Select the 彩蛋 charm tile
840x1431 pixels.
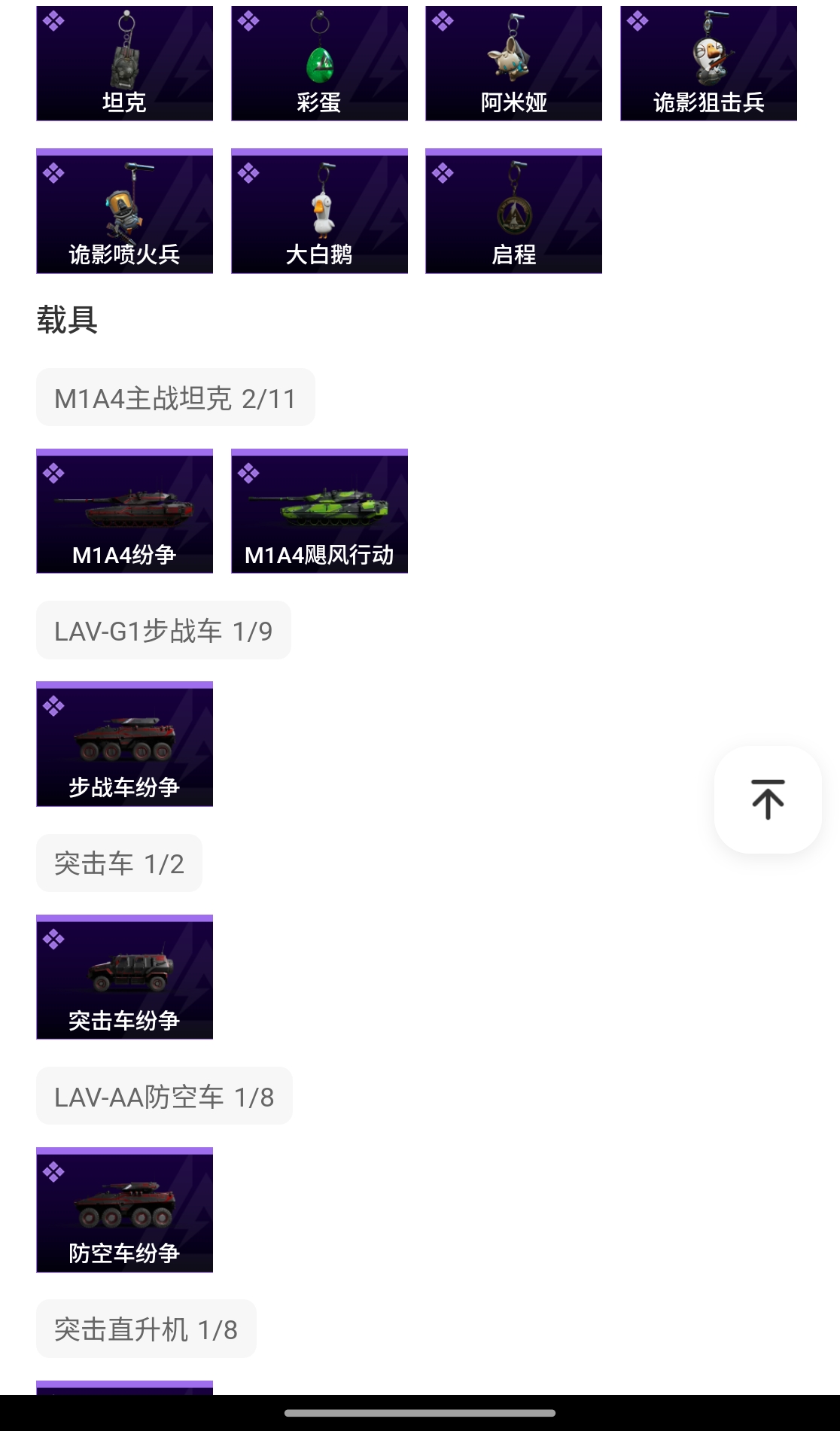click(319, 63)
